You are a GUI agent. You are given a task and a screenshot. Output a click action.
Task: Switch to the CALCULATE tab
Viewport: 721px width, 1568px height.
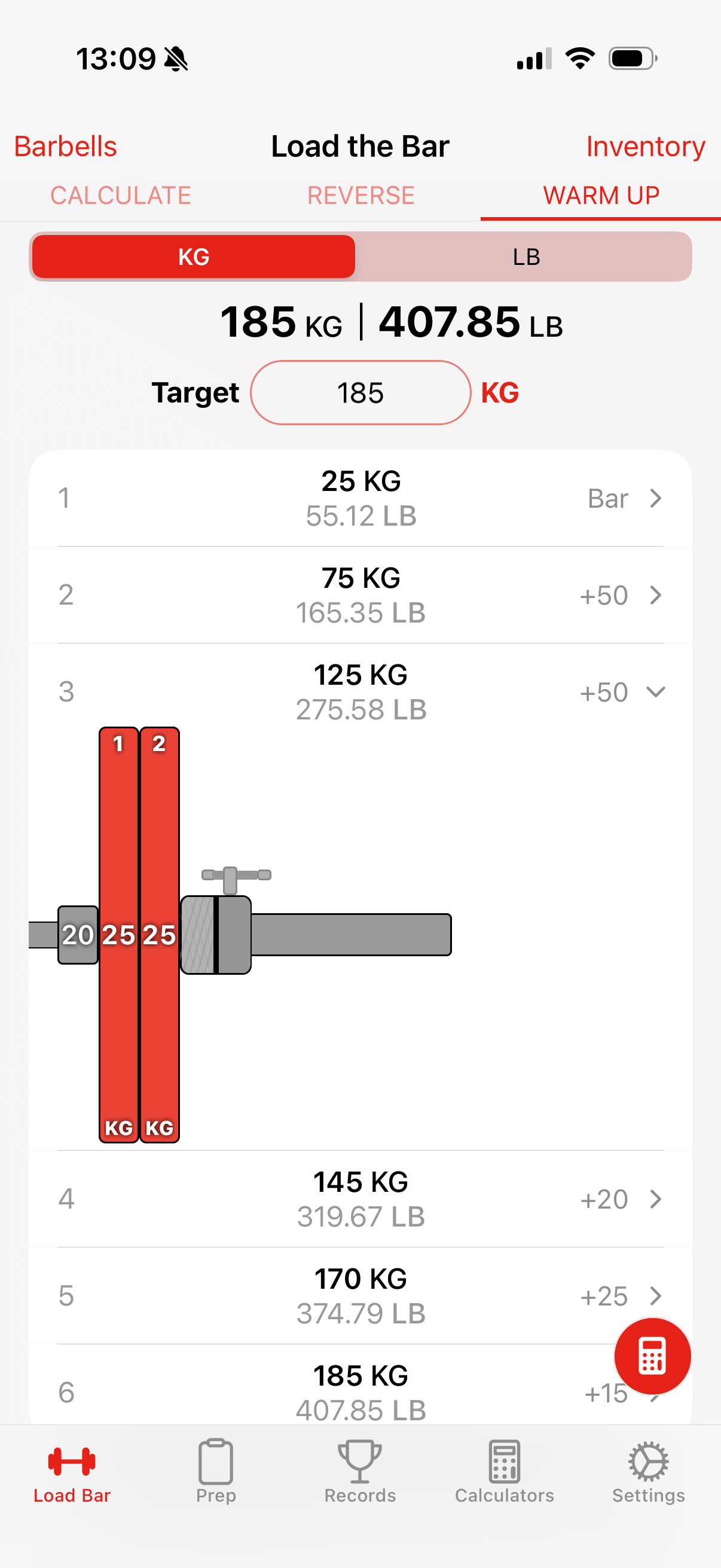121,196
